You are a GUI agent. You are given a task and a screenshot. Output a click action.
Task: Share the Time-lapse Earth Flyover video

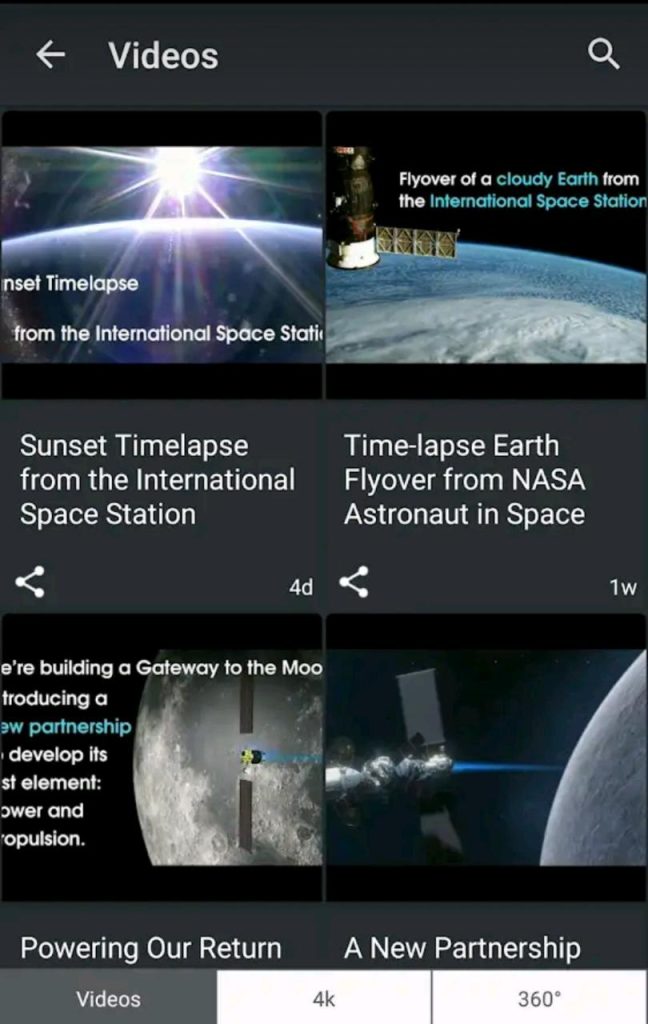tap(354, 582)
